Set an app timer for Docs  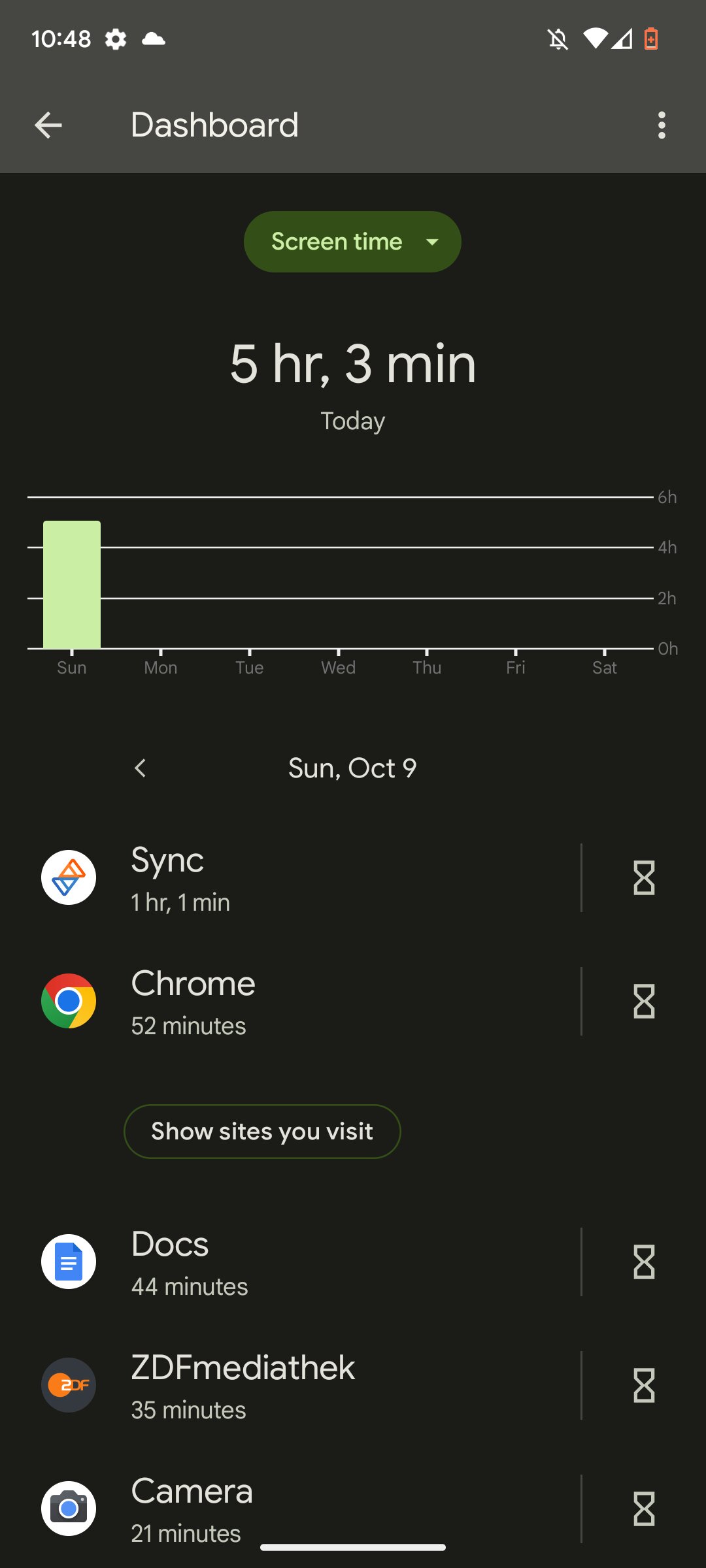tap(644, 1262)
